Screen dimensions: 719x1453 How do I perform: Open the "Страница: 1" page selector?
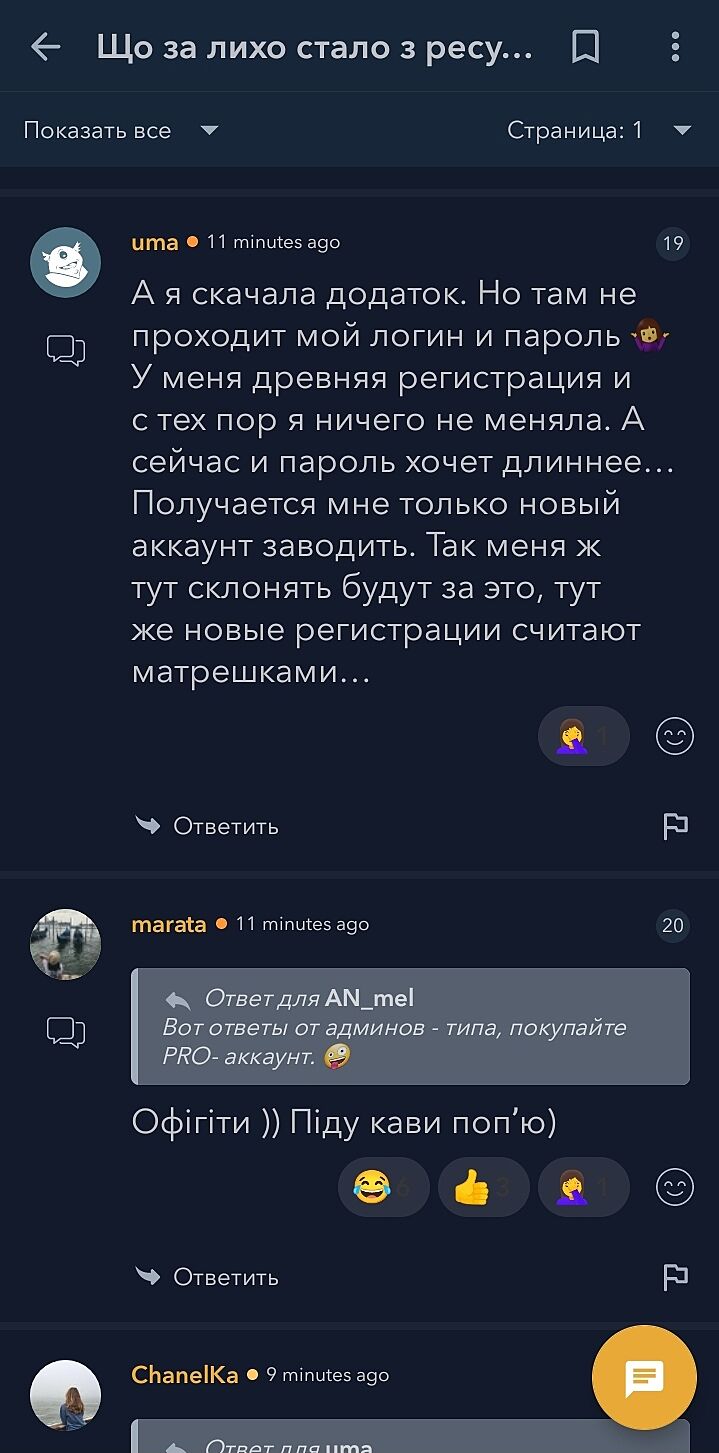point(598,130)
